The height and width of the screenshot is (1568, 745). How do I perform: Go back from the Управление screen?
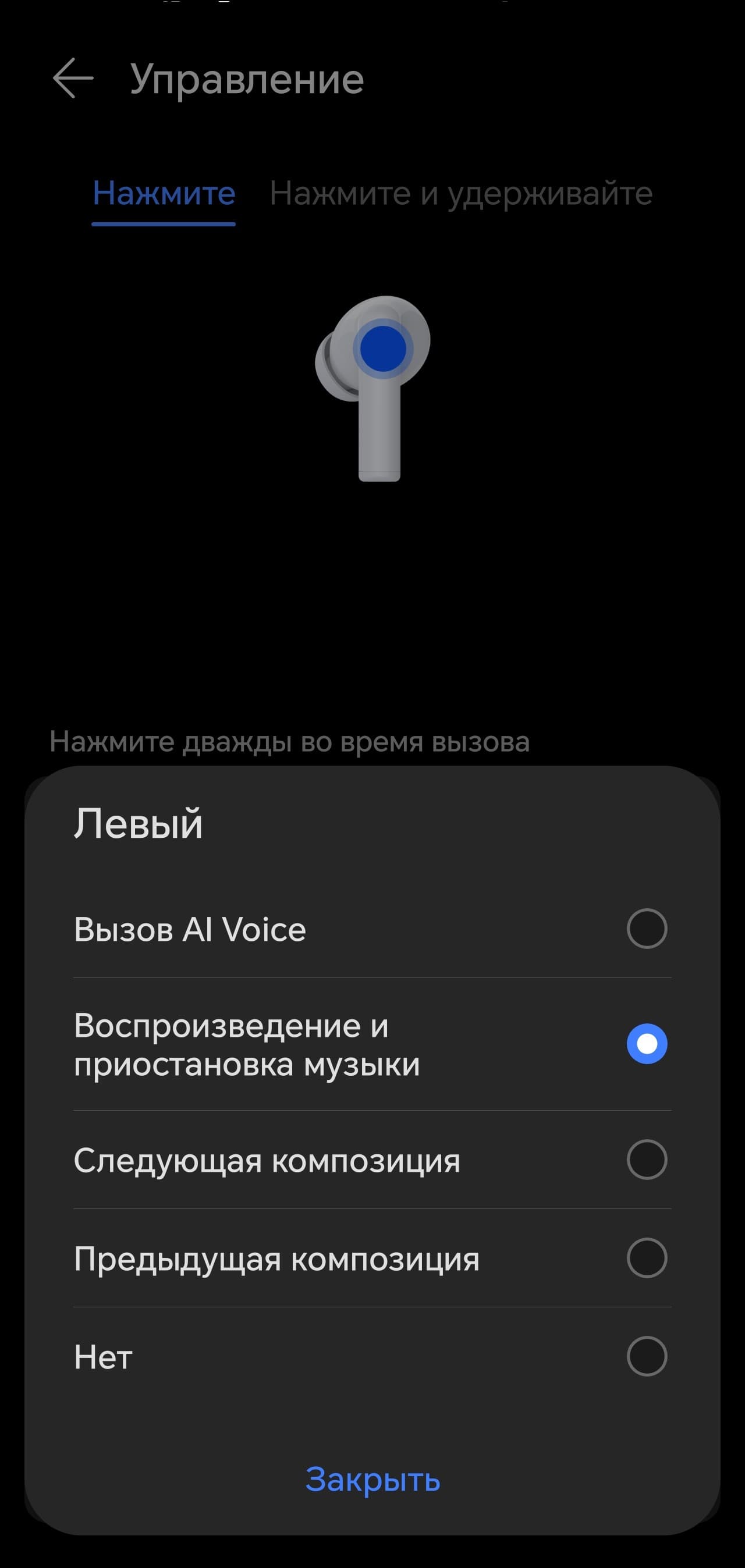(73, 79)
